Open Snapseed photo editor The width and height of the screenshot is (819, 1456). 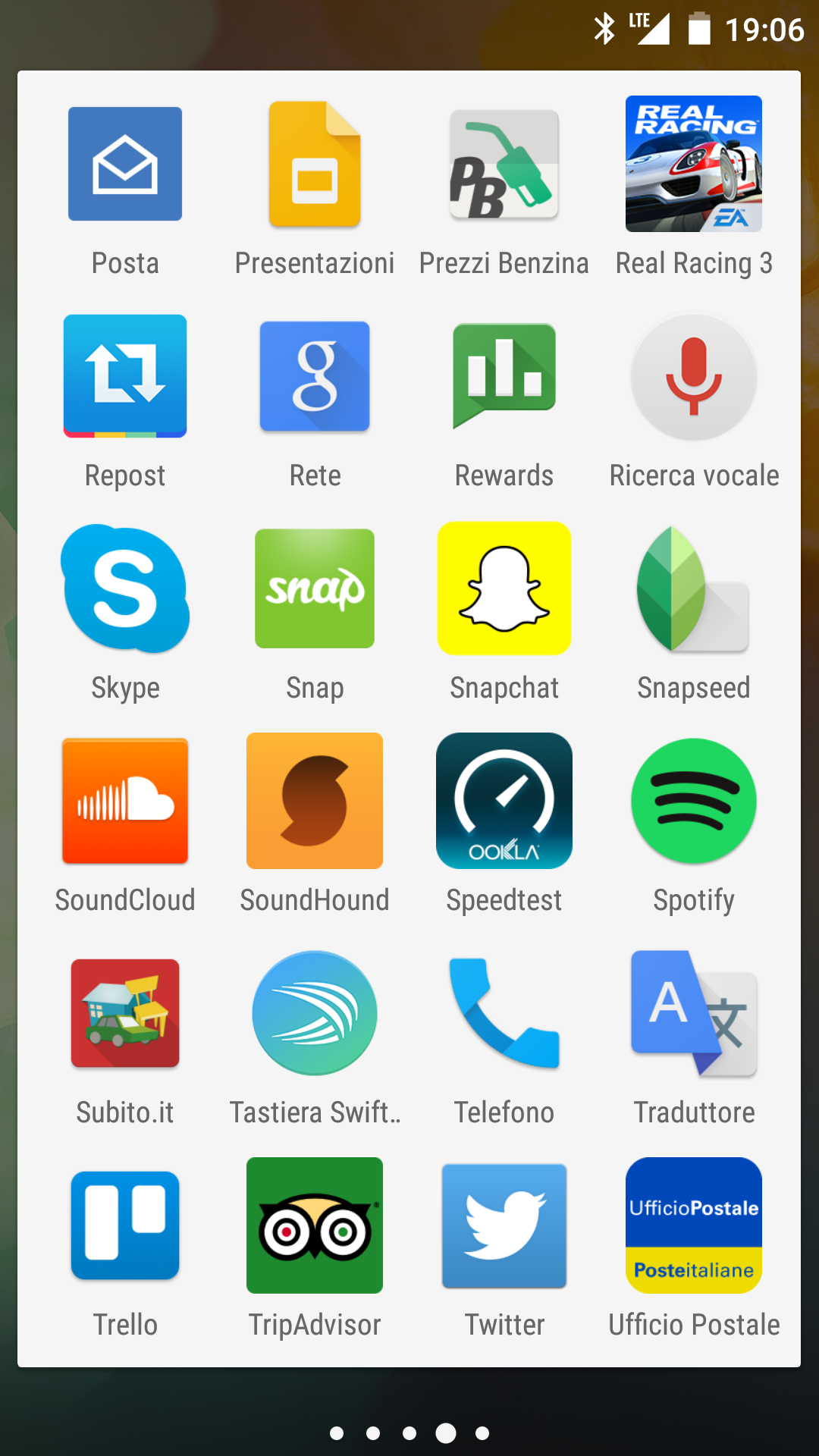click(x=694, y=588)
